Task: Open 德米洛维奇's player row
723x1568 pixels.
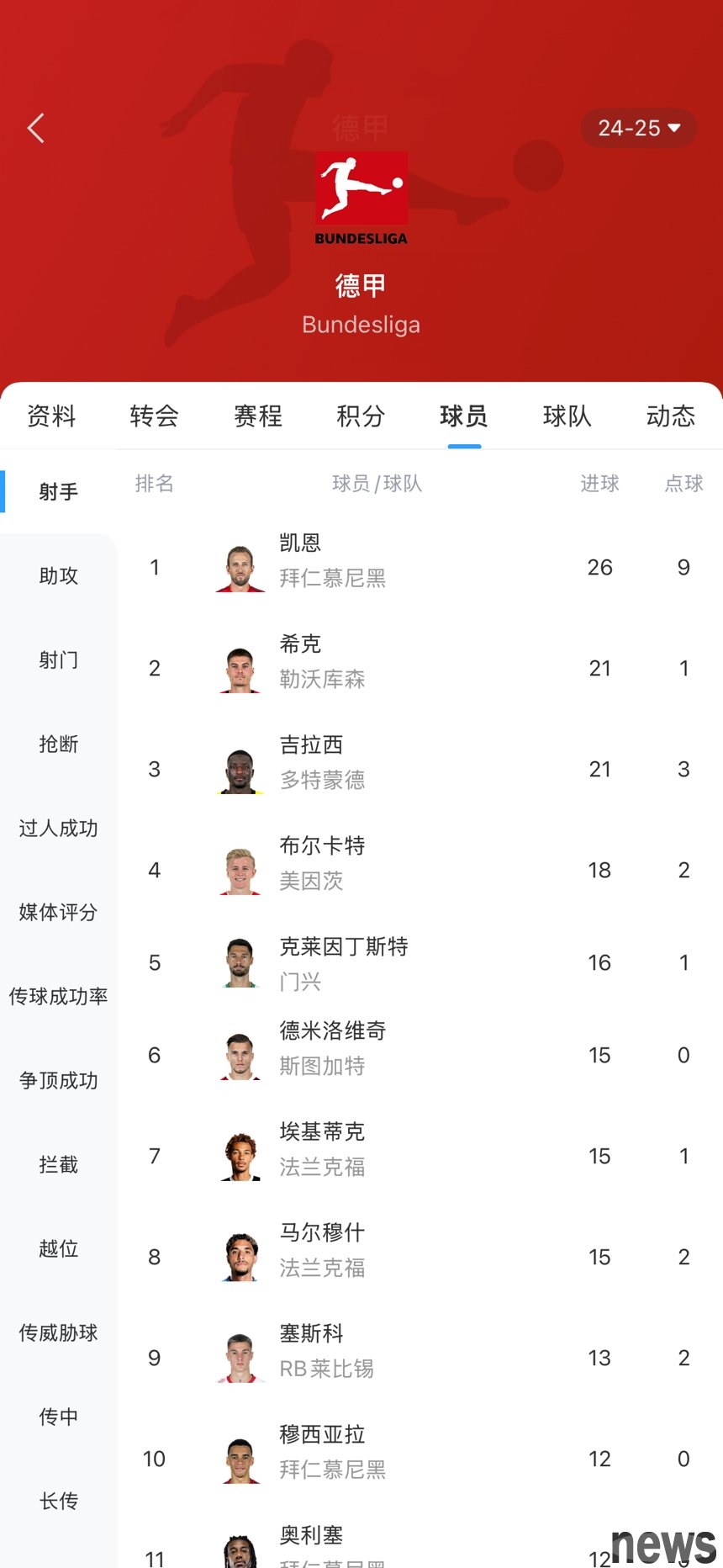Action: pyautogui.click(x=333, y=1031)
